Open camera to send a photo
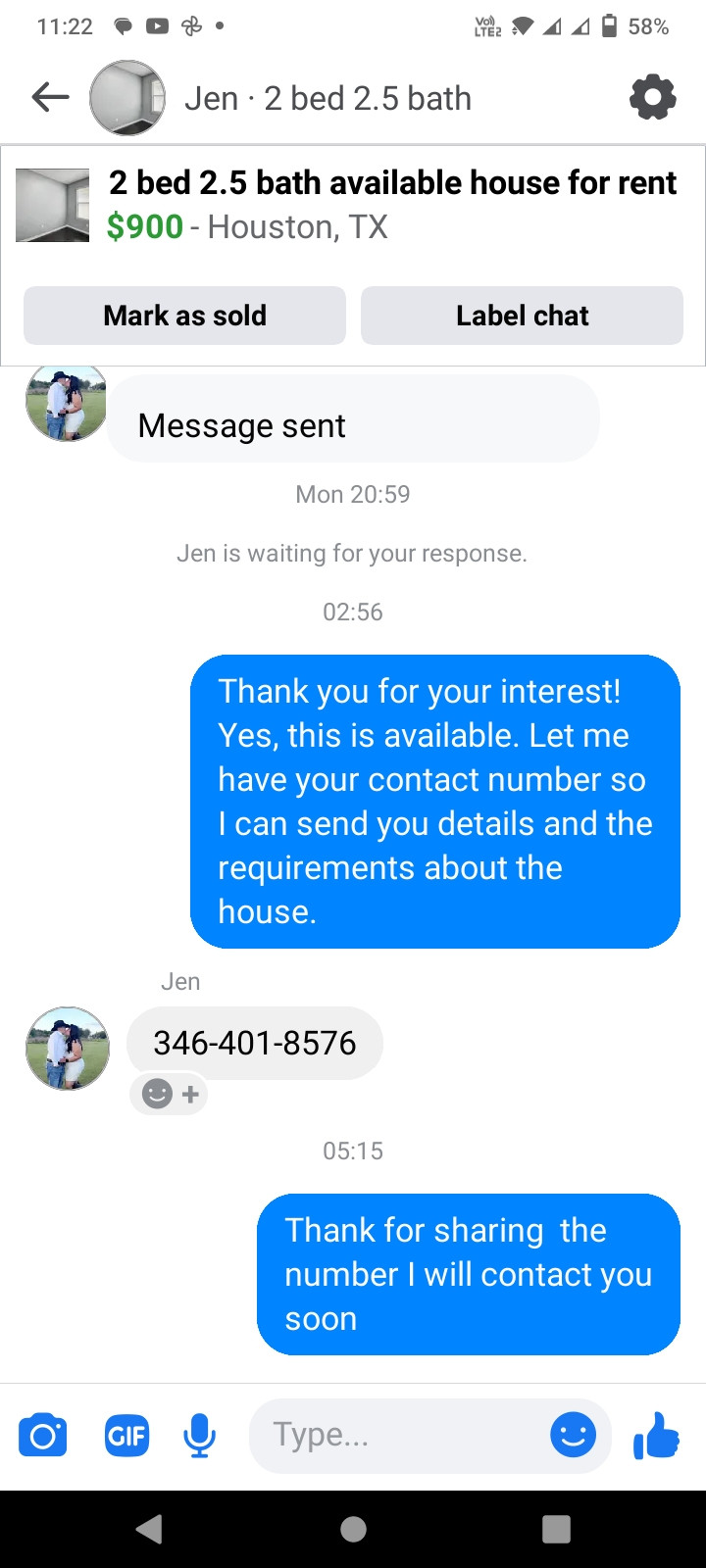This screenshot has width=706, height=1568. pos(43,1437)
